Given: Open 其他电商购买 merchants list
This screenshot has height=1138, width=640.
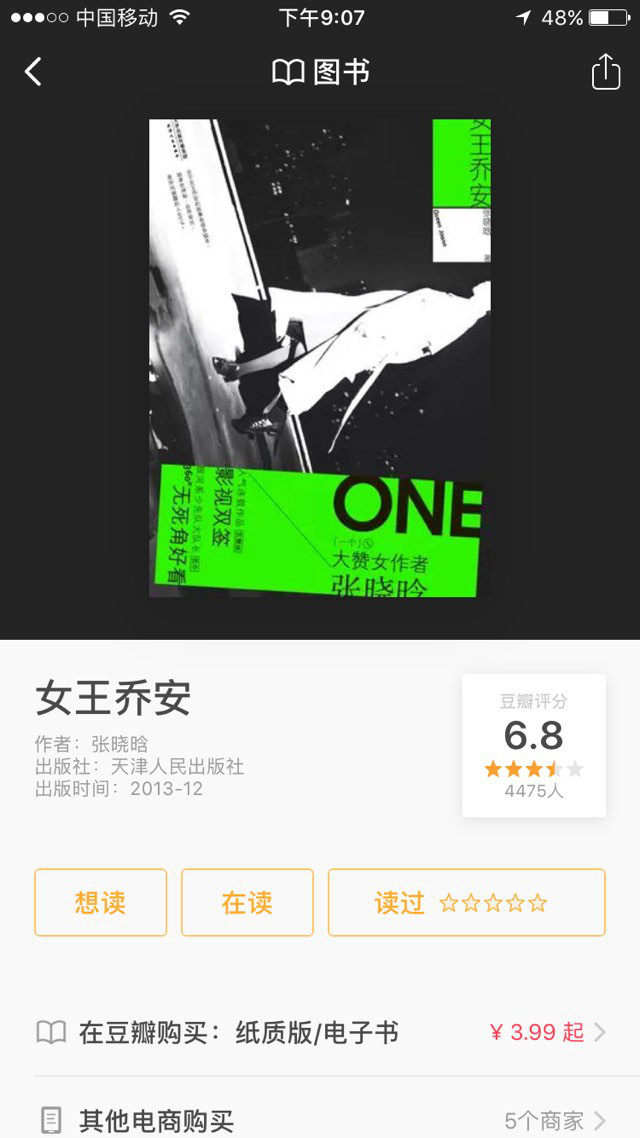Looking at the screenshot, I should tap(320, 1120).
